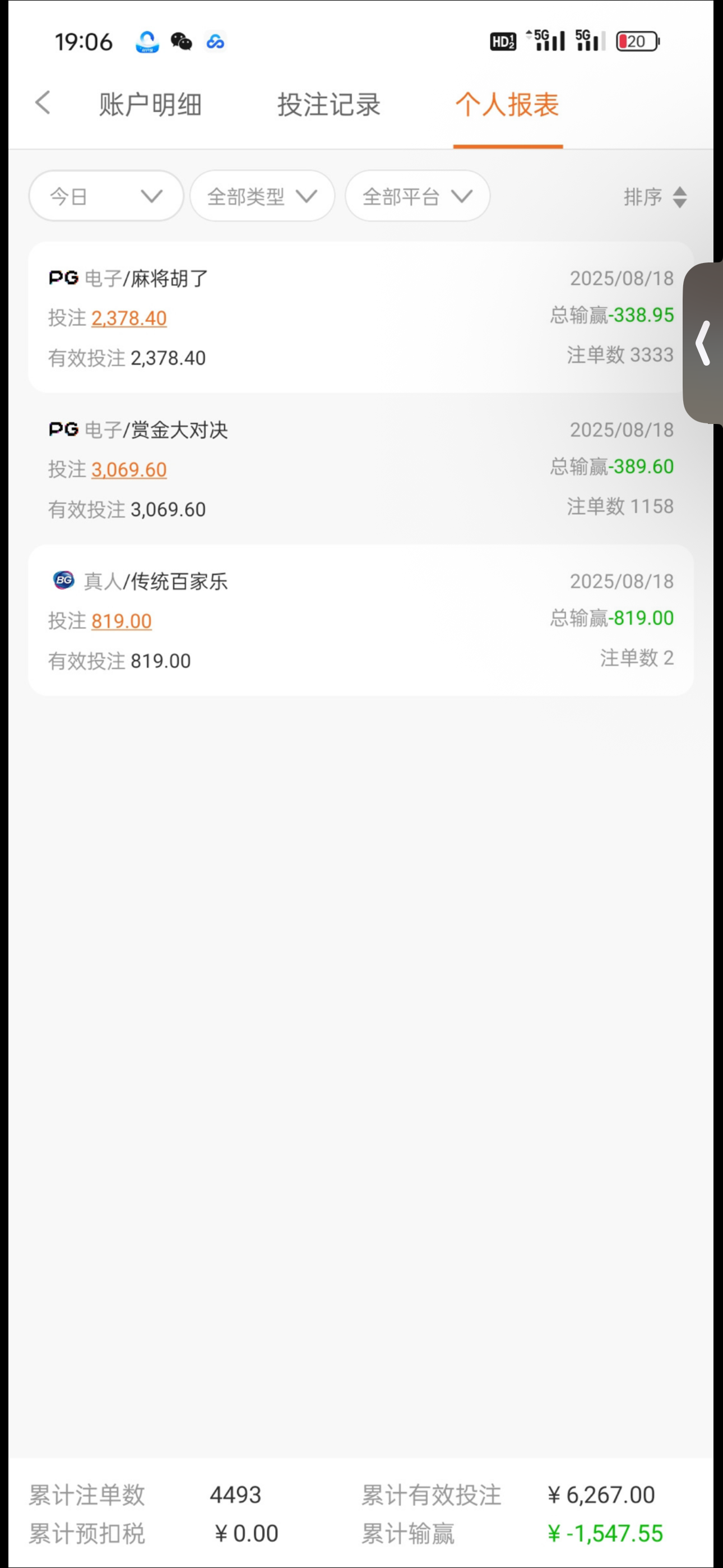The height and width of the screenshot is (1568, 723).
Task: Select the 个人报表 tab
Action: pyautogui.click(x=508, y=105)
